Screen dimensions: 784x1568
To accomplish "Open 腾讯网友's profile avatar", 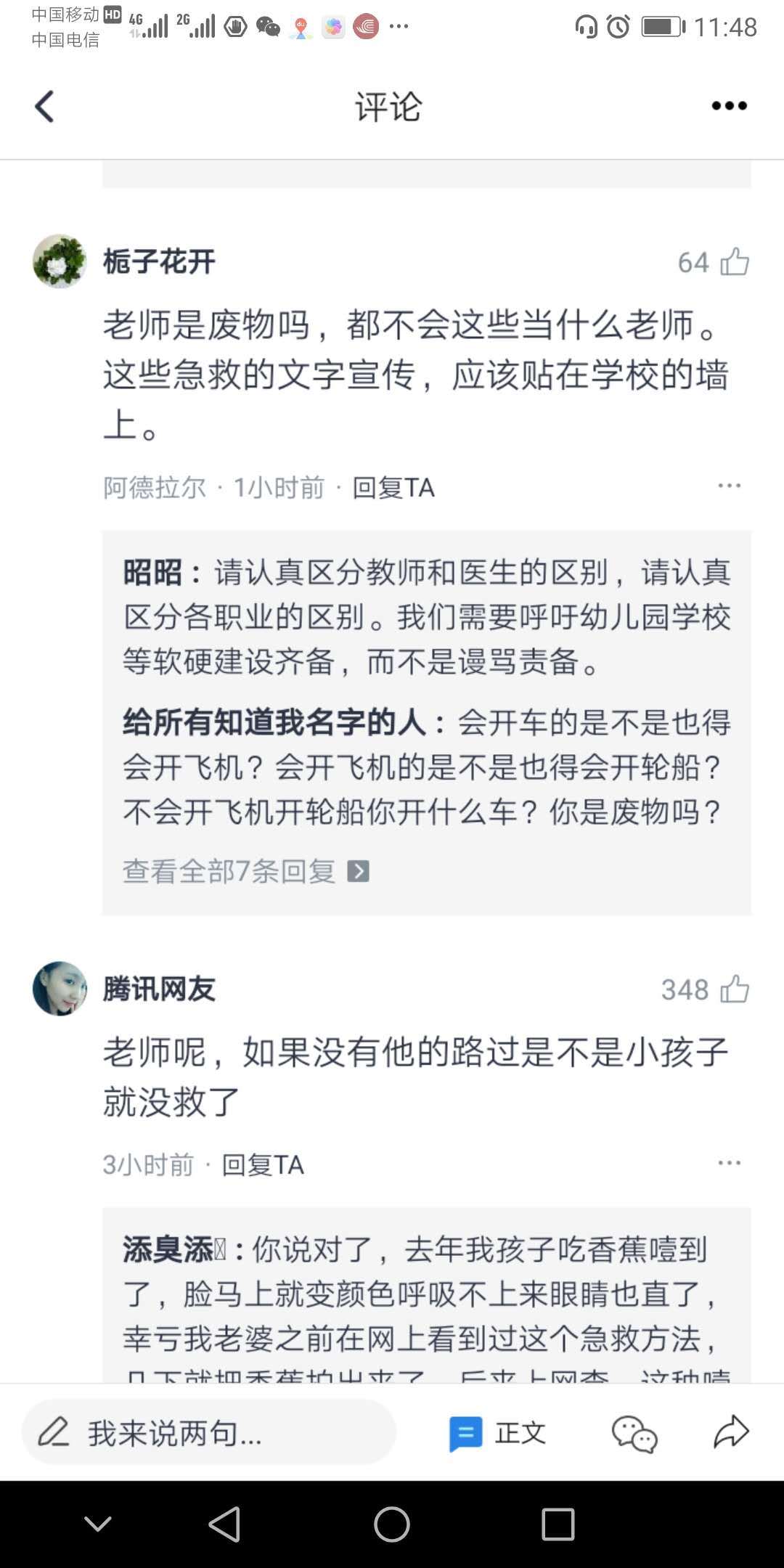I will (x=60, y=989).
